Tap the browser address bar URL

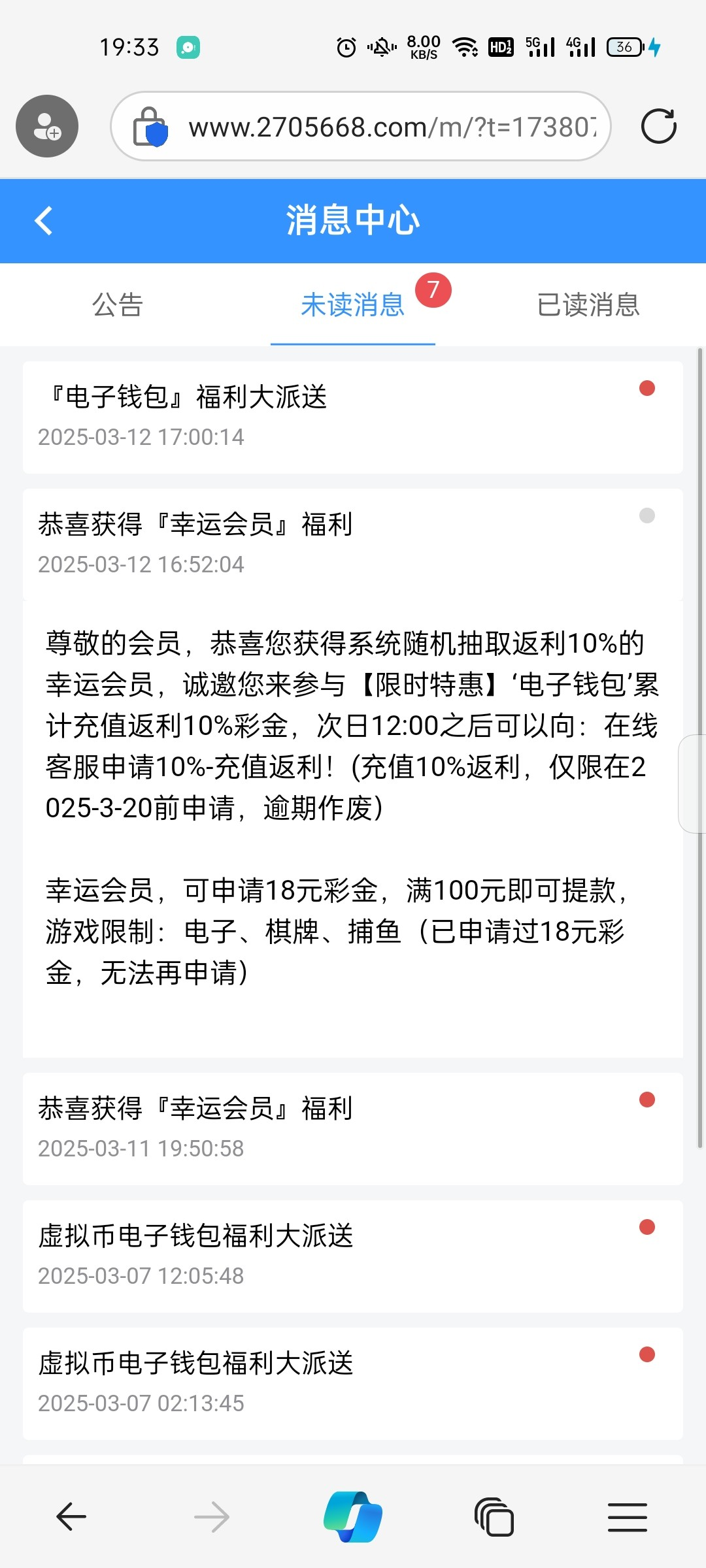392,127
